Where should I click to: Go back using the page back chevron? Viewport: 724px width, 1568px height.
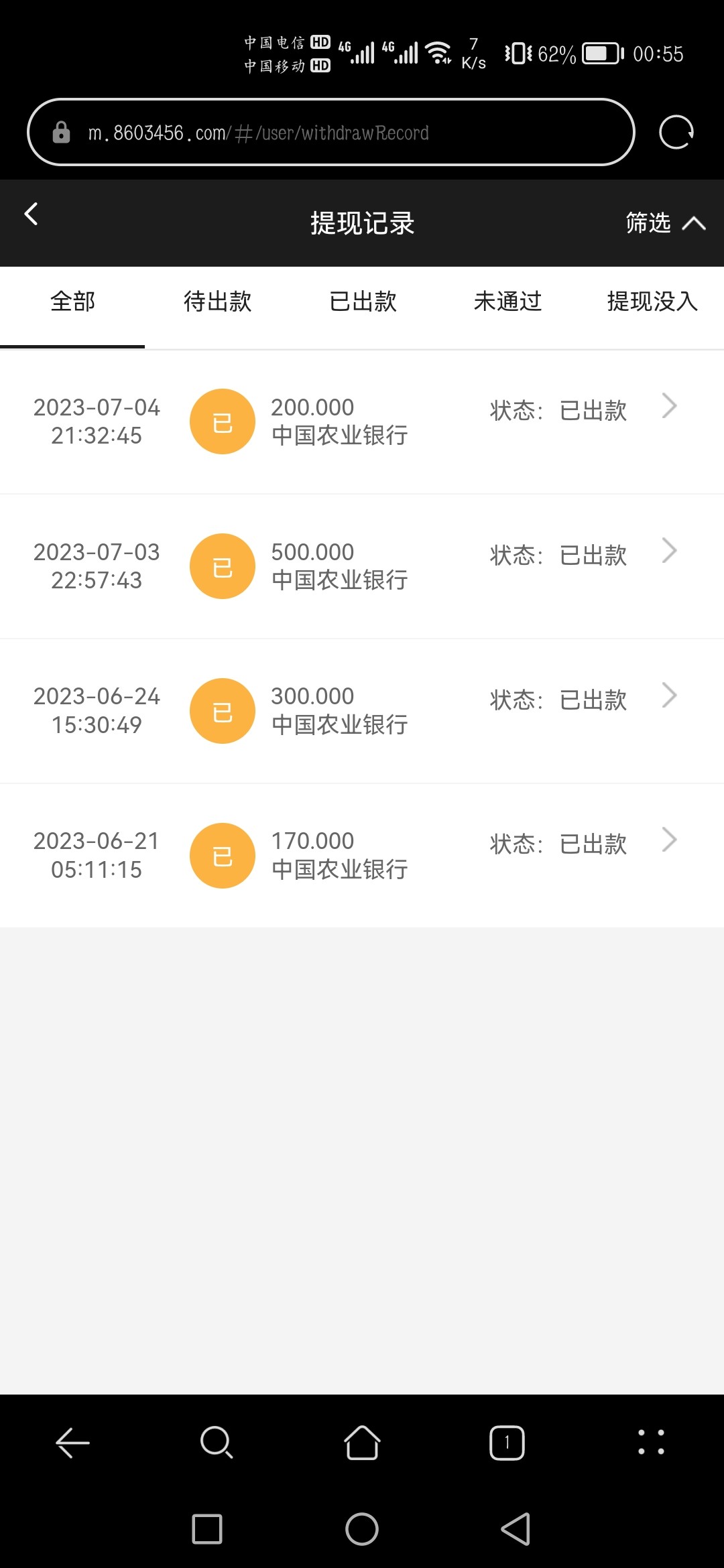click(30, 214)
